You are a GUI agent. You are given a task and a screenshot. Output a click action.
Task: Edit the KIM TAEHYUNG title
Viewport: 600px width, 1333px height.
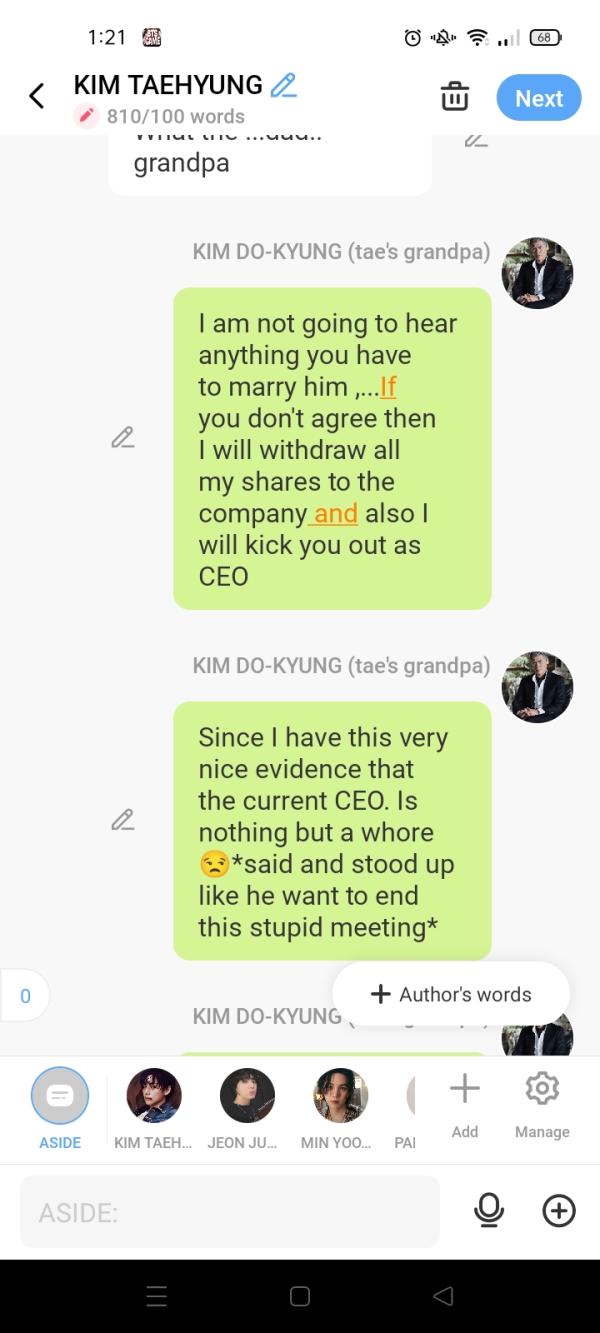pyautogui.click(x=284, y=85)
